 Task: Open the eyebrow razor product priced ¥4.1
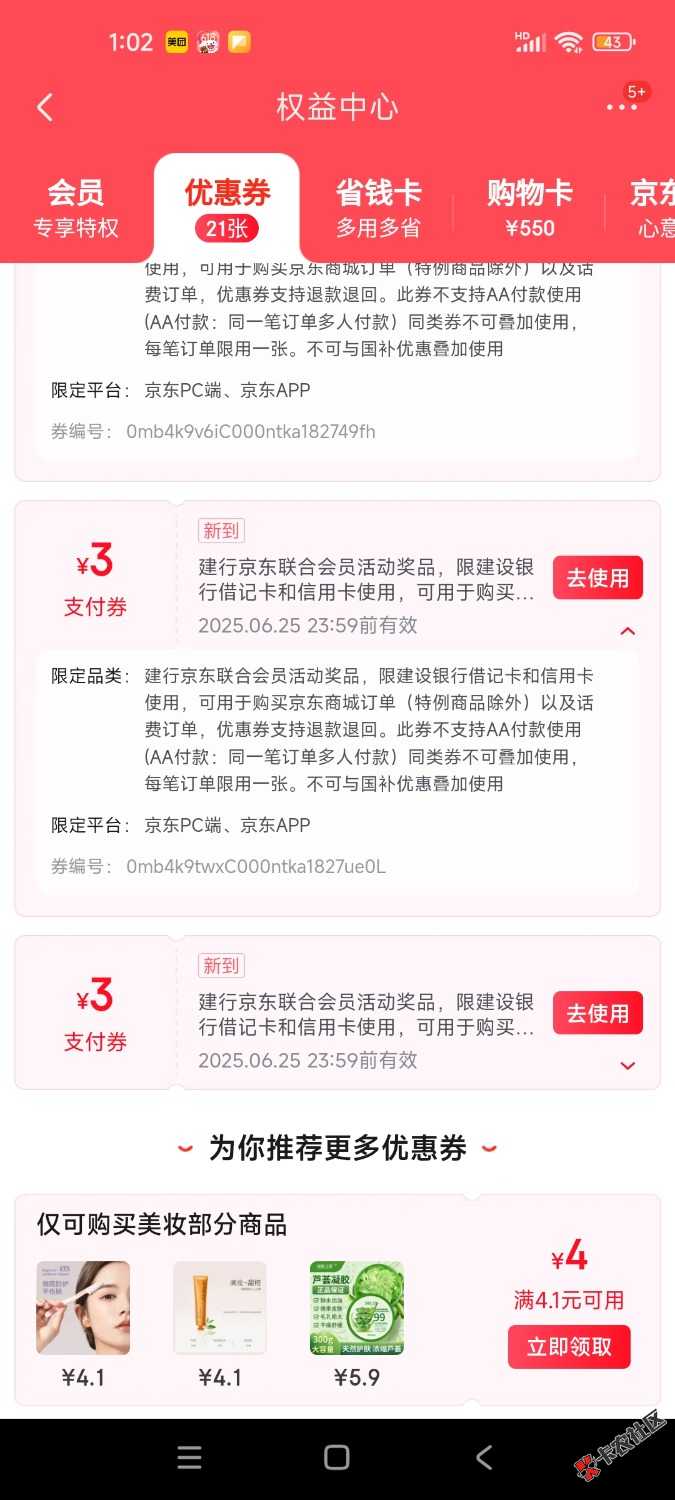click(83, 1308)
